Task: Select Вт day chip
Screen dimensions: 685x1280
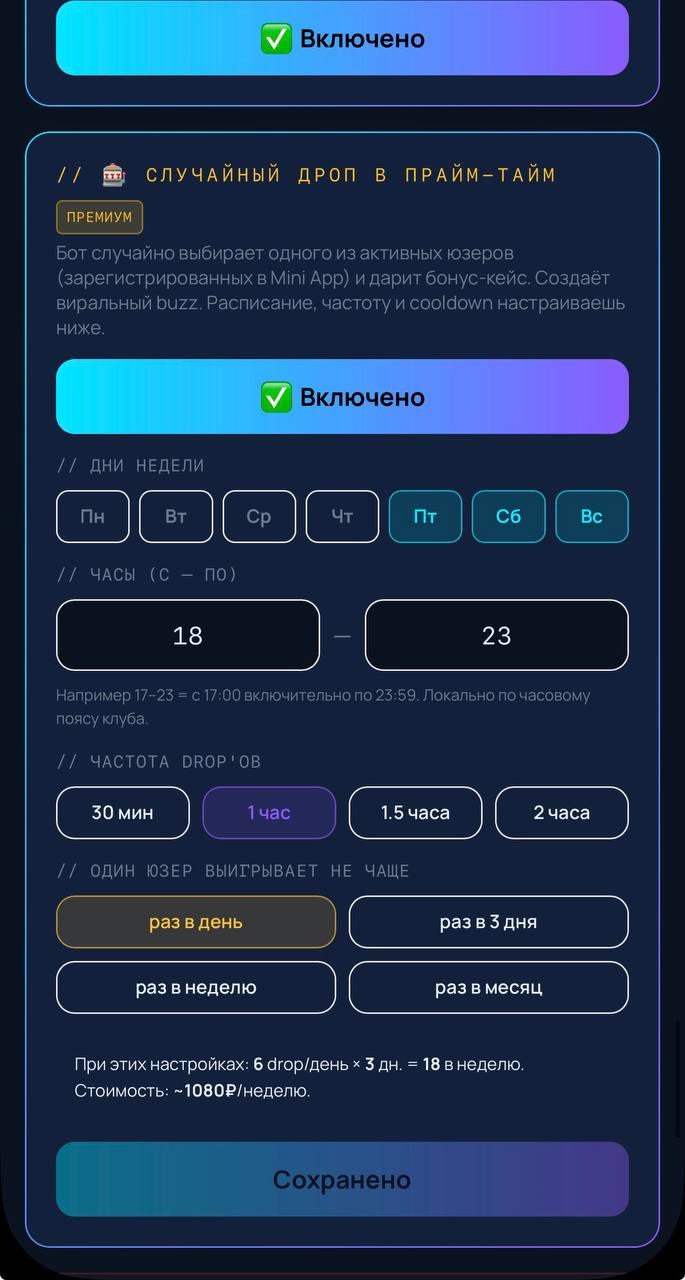Action: (176, 517)
